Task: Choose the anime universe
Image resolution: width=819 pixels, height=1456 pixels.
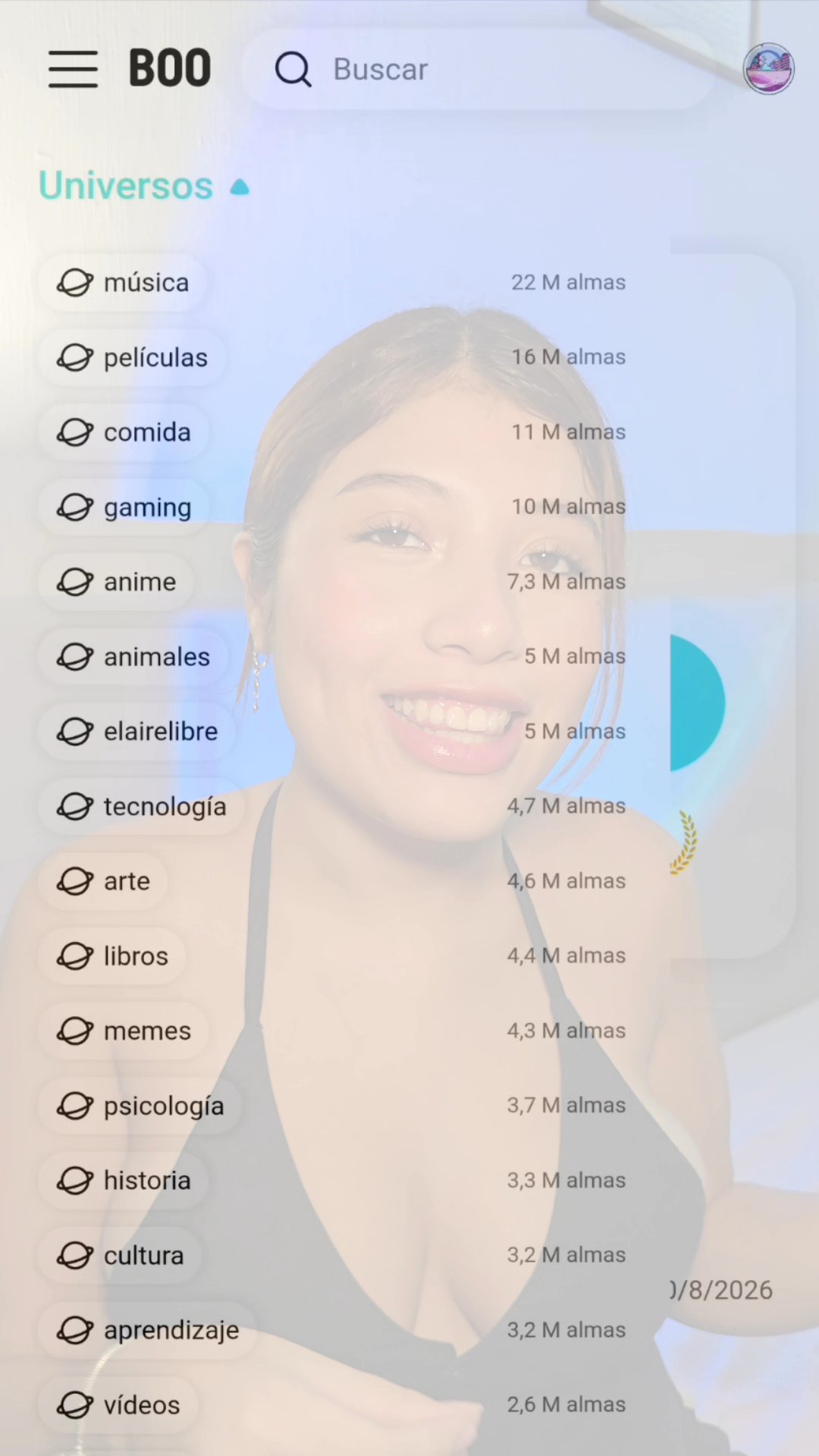Action: (x=116, y=582)
